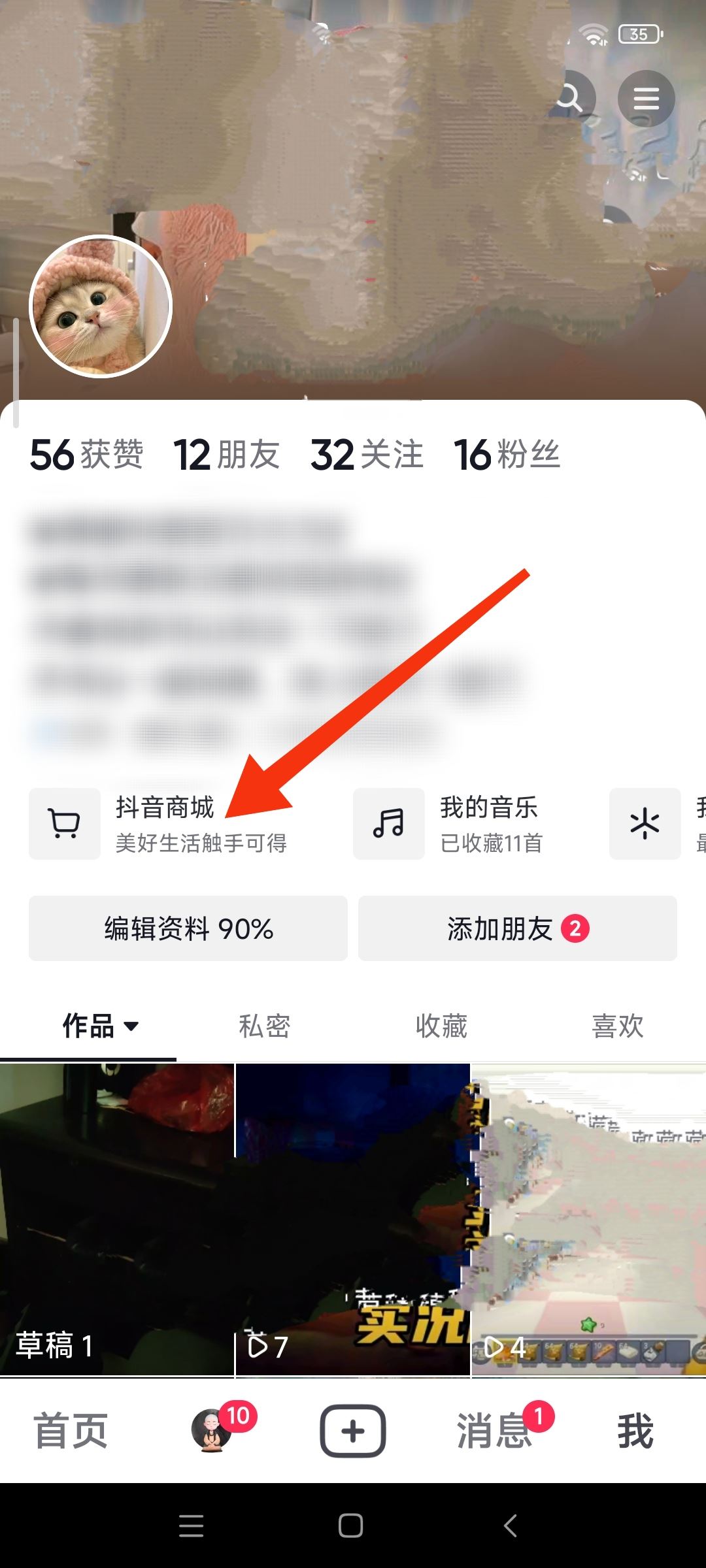Expand the 作品 sorting dropdown arrow
The height and width of the screenshot is (1568, 706).
coord(133,1026)
